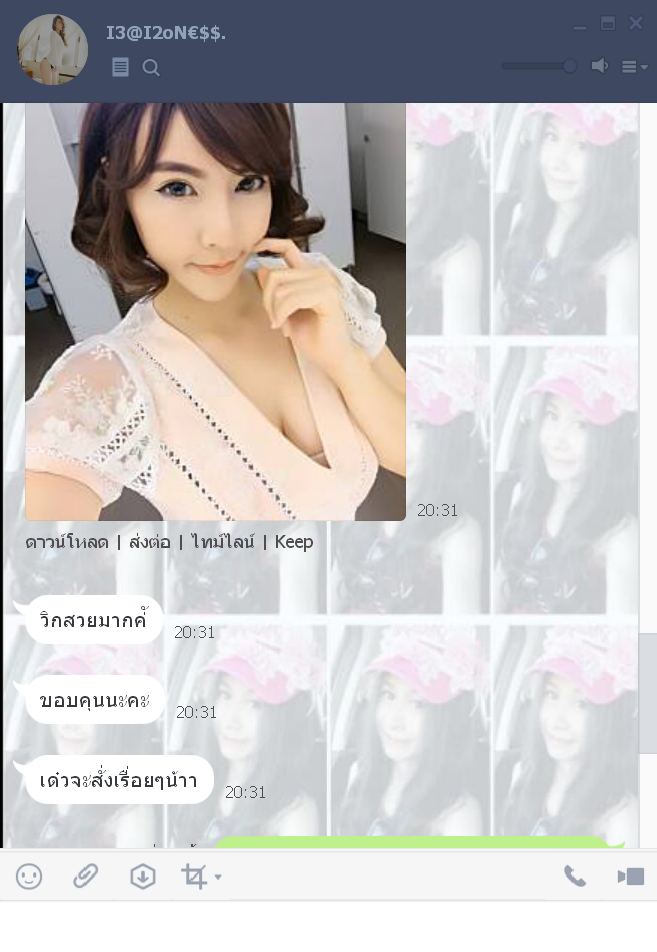Image resolution: width=657 pixels, height=952 pixels.
Task: Open the chat menu dropdown
Action: (634, 67)
